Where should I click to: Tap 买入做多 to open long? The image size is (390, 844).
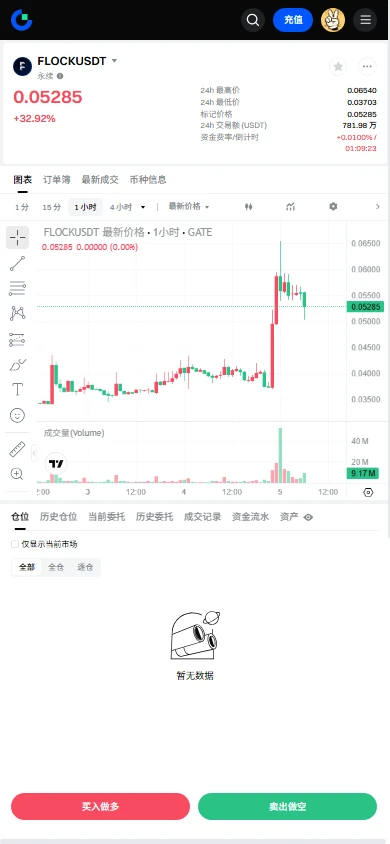tap(101, 806)
